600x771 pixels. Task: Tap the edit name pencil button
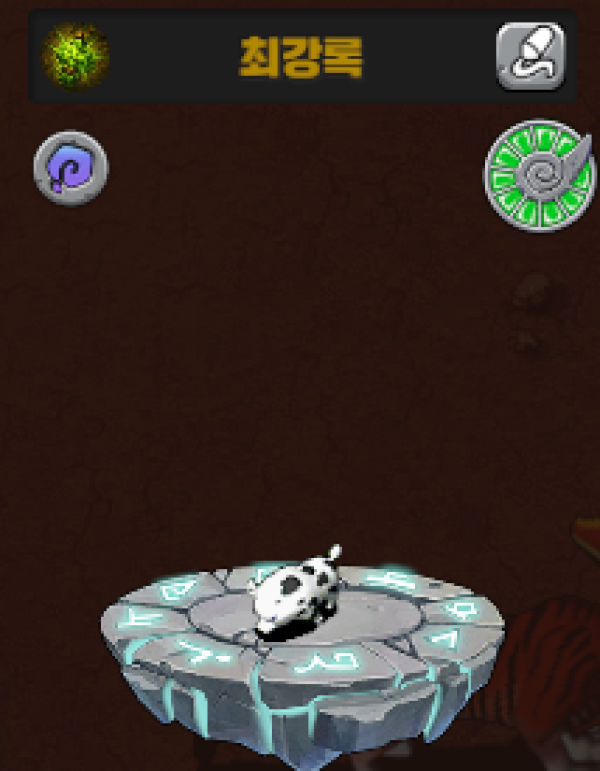pos(530,56)
